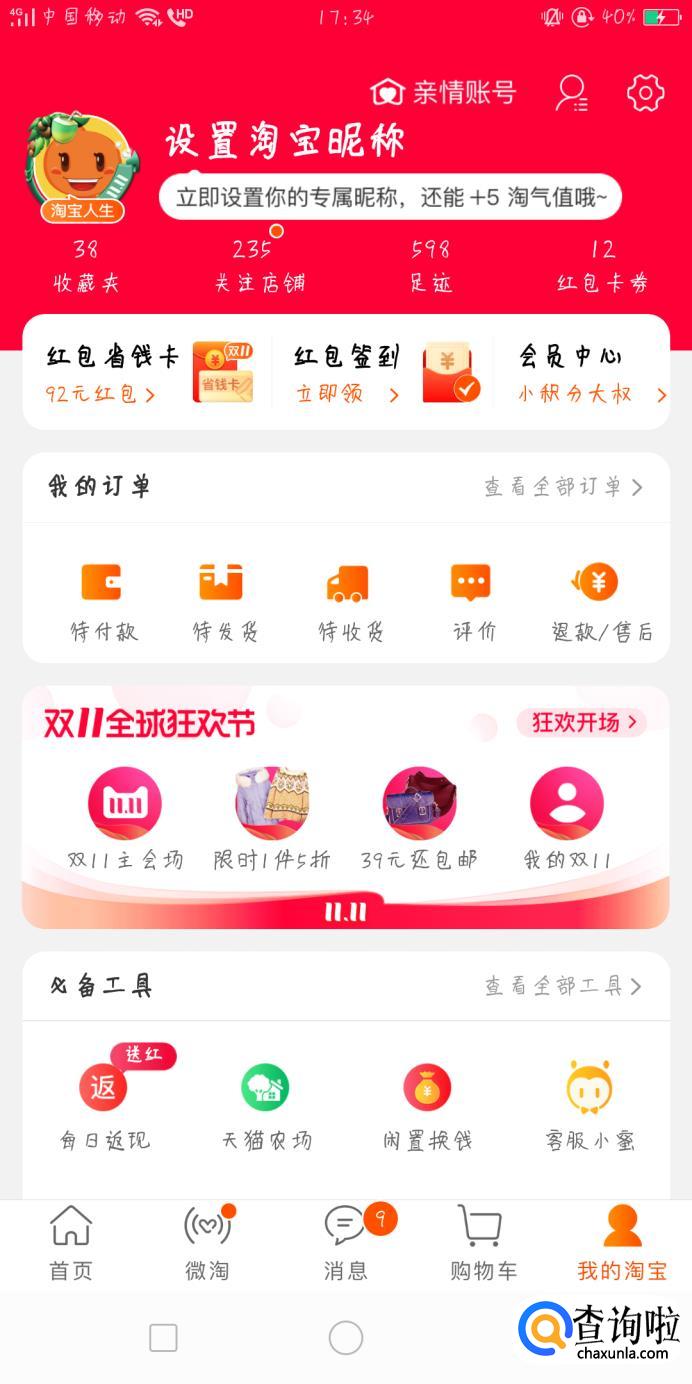Go to the 购物车 shopping cart tab
Image resolution: width=692 pixels, height=1384 pixels.
pyautogui.click(x=483, y=1243)
